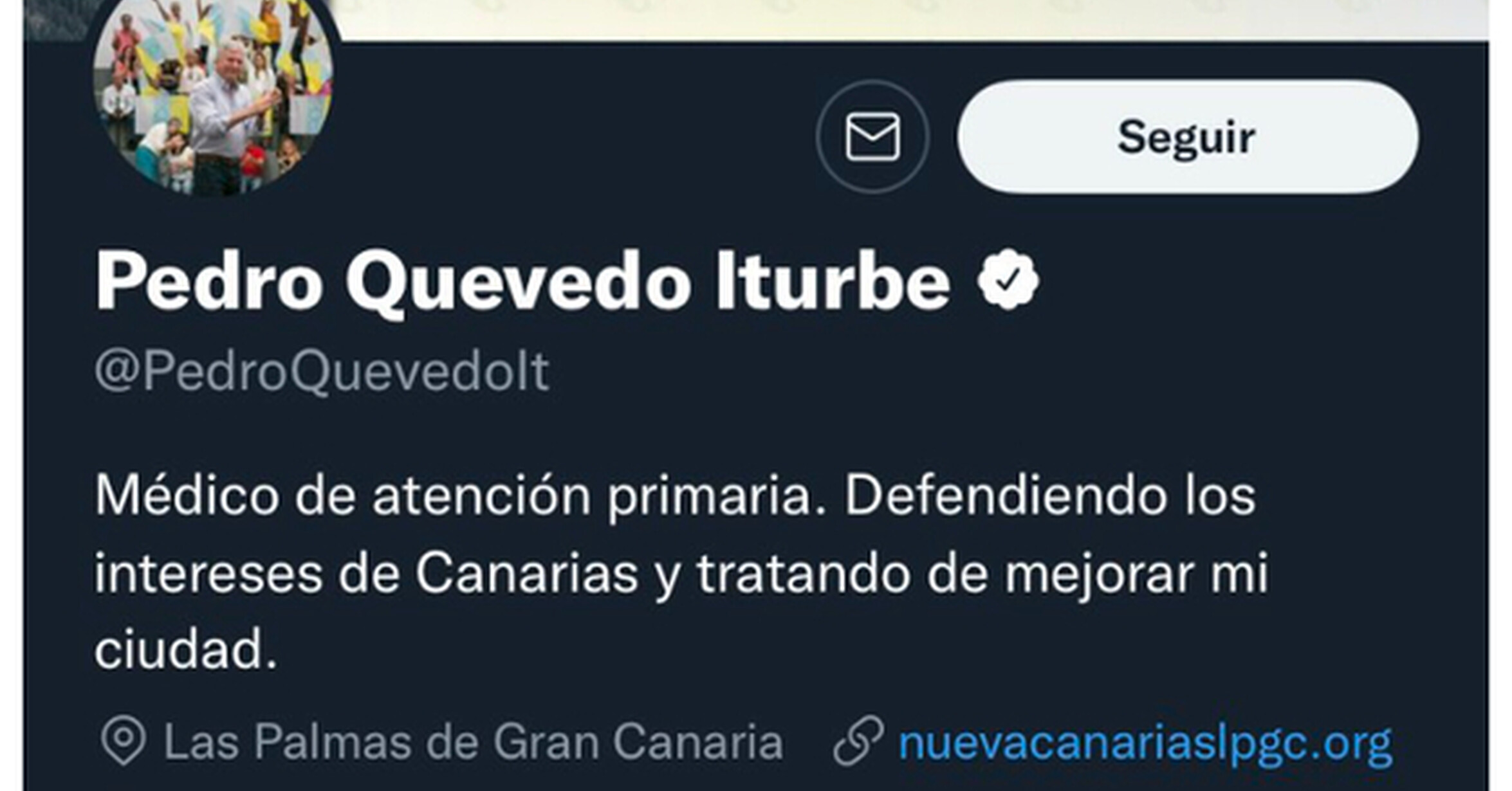Open the nuevacanariaslpgc.org website link
The image size is (1512, 791).
pyautogui.click(x=1145, y=742)
